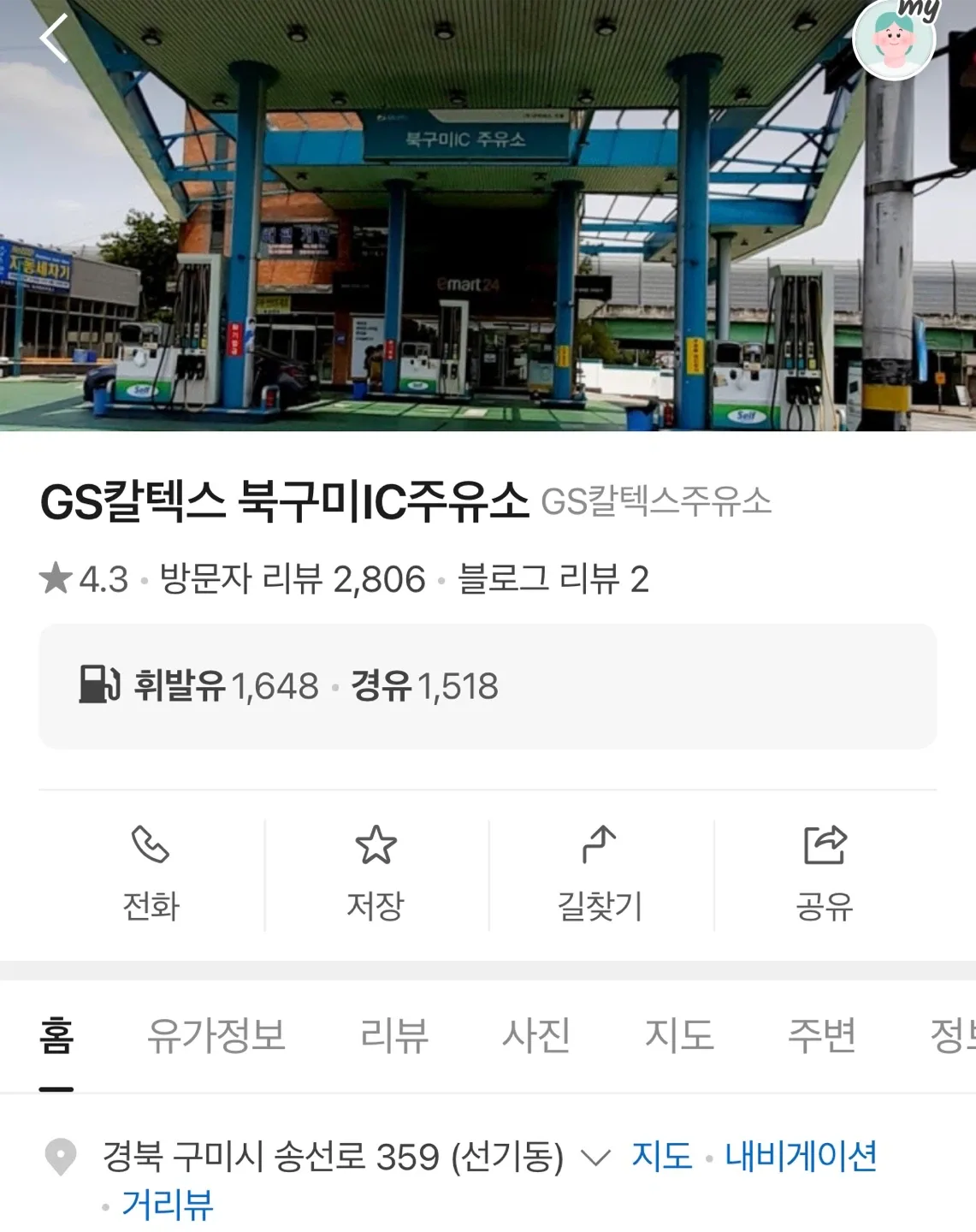Image resolution: width=976 pixels, height=1232 pixels.
Task: Open the 지도 link beside the address
Action: 661,1156
